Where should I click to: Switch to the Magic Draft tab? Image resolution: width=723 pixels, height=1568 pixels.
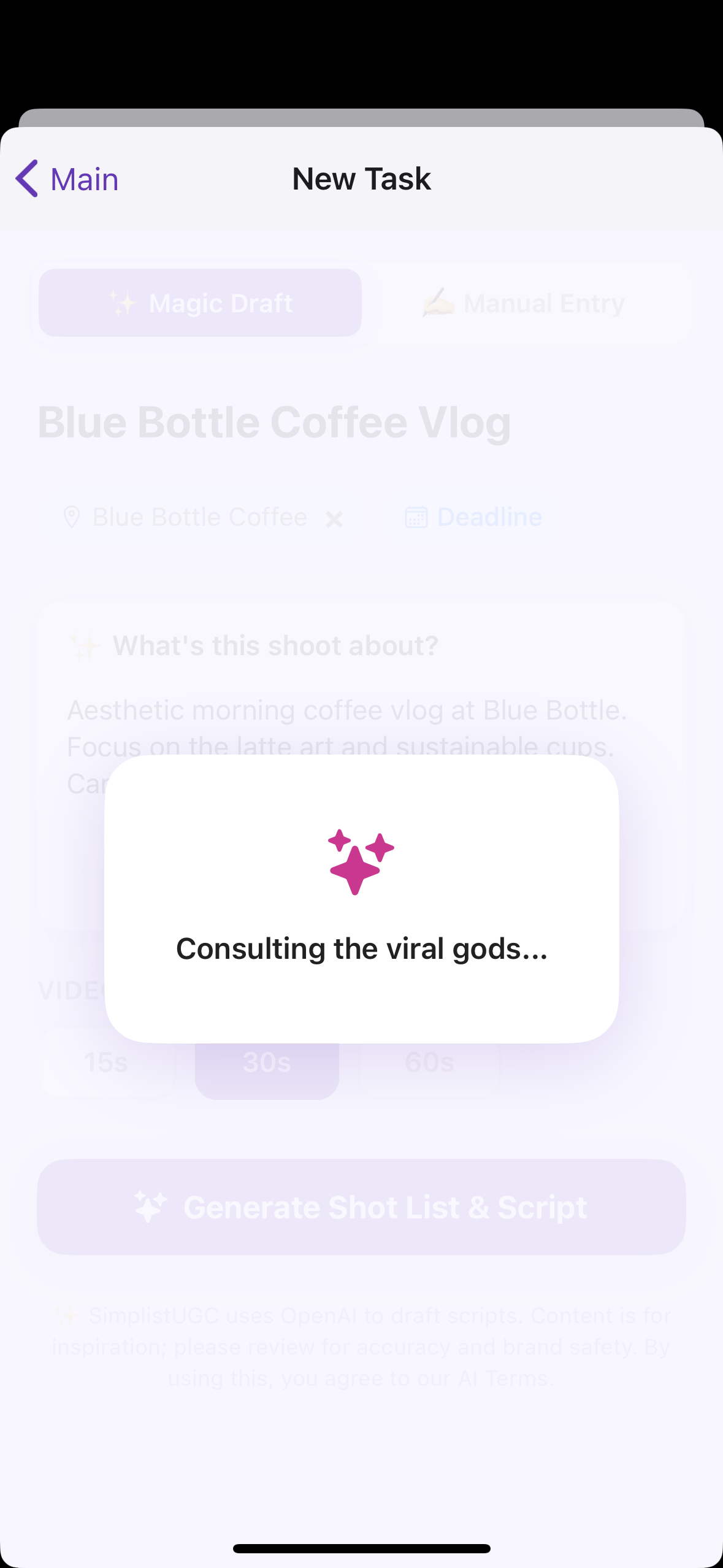click(201, 302)
